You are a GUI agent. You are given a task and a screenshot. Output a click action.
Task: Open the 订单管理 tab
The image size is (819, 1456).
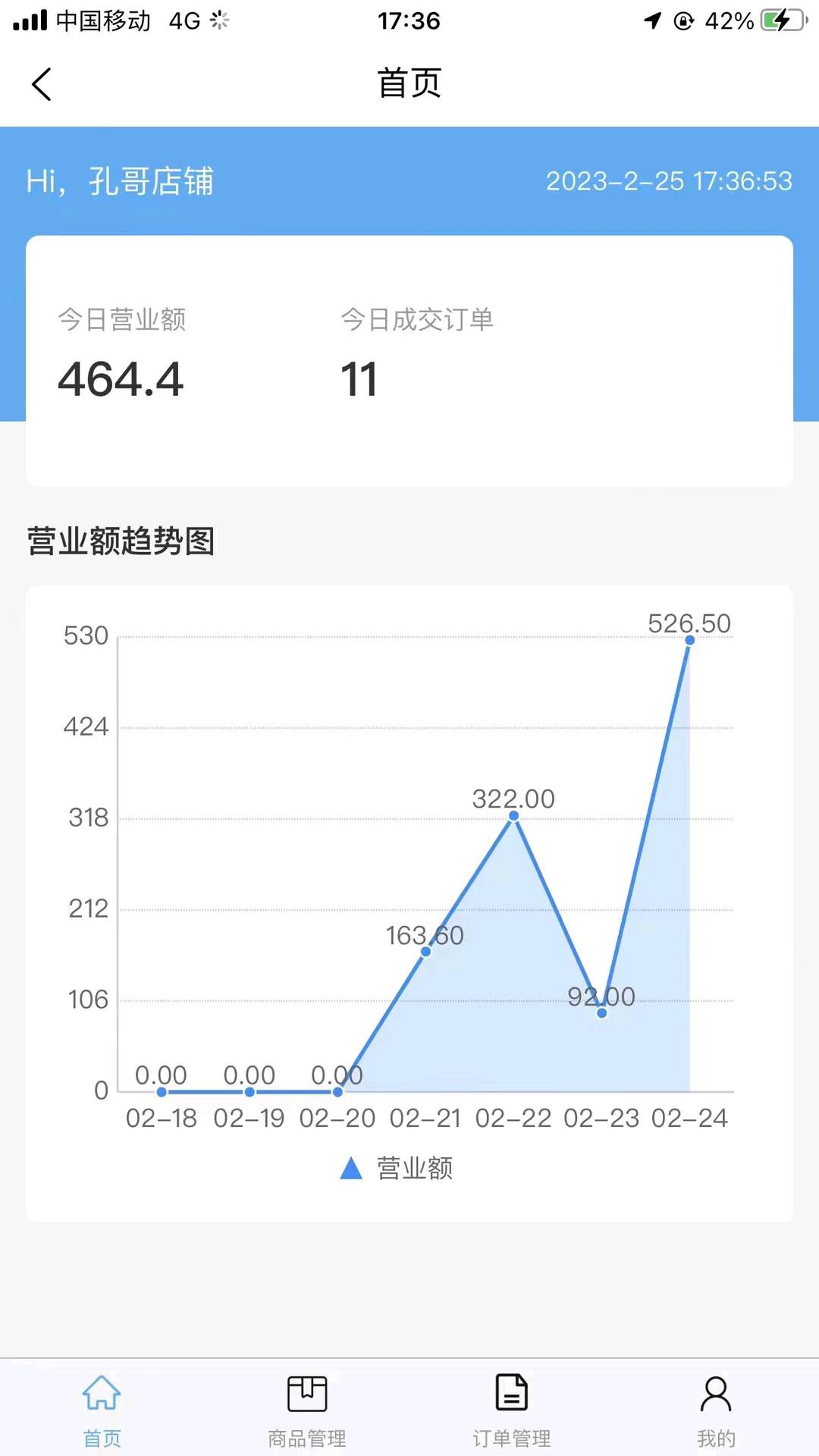(512, 1409)
